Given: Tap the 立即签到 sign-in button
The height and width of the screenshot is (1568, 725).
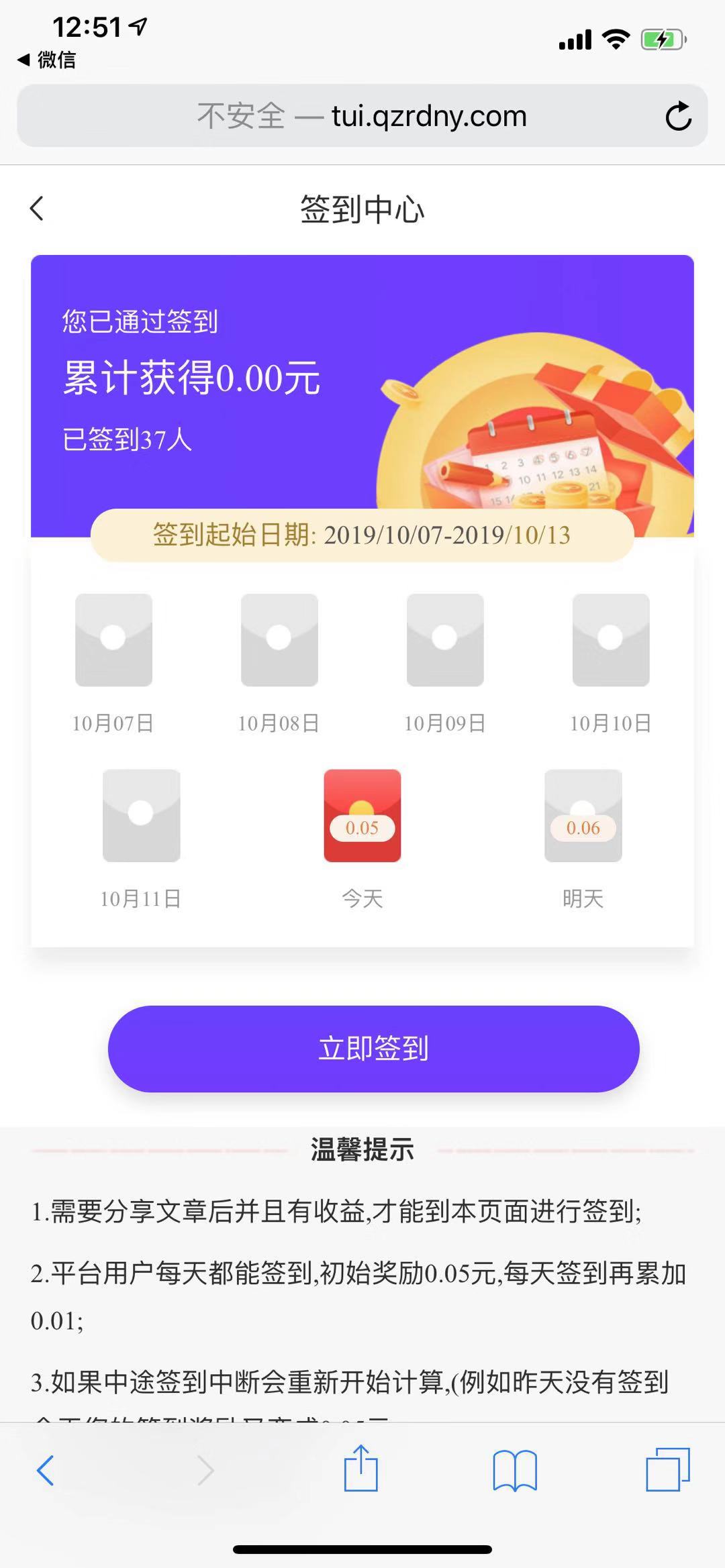Looking at the screenshot, I should (x=373, y=1047).
